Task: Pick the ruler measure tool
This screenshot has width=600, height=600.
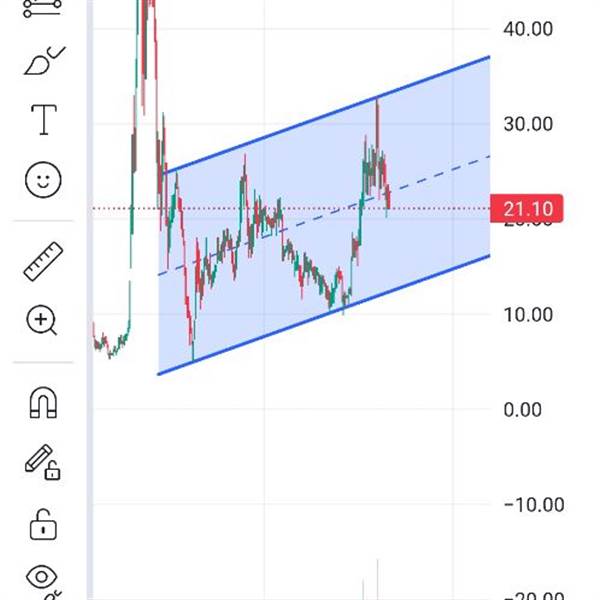Action: point(43,261)
